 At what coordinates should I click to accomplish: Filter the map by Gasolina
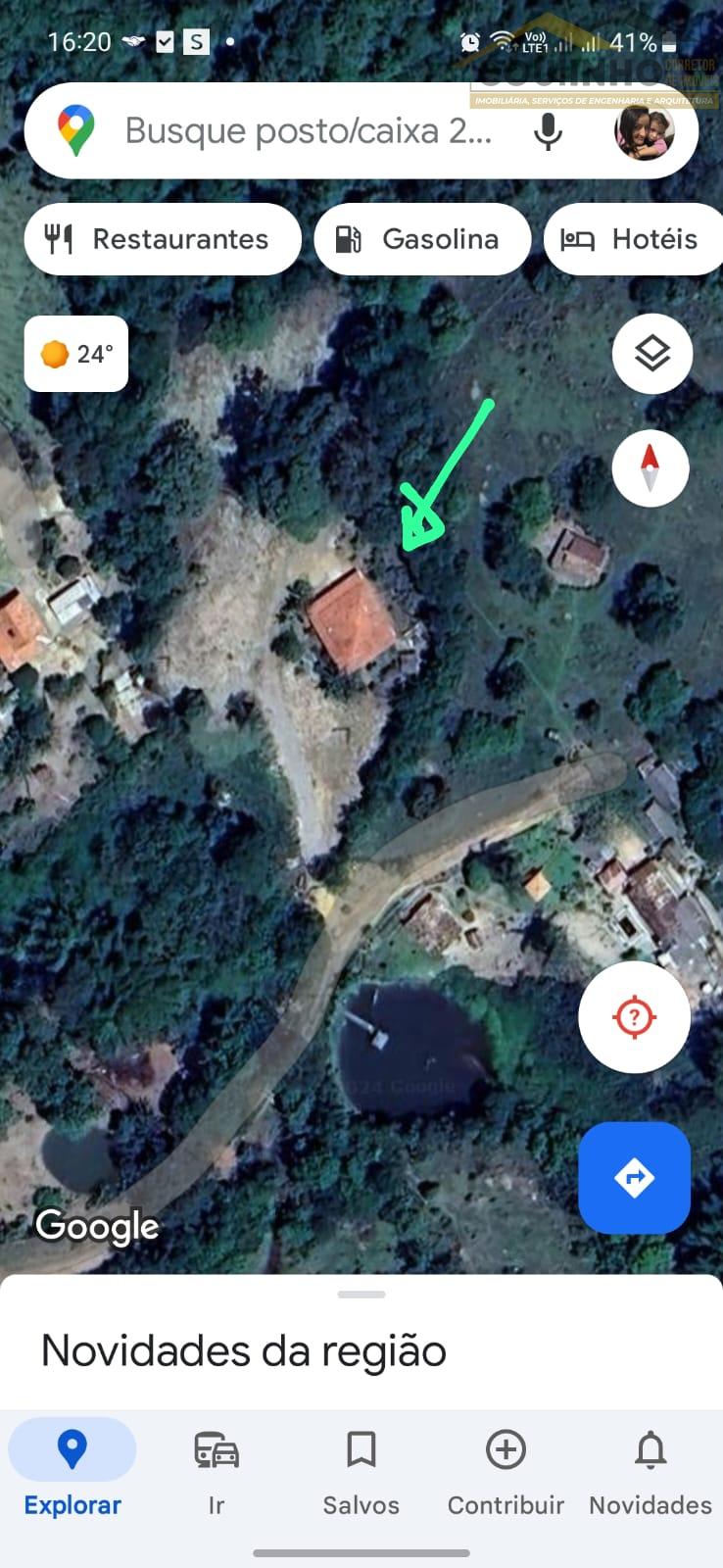[x=421, y=239]
